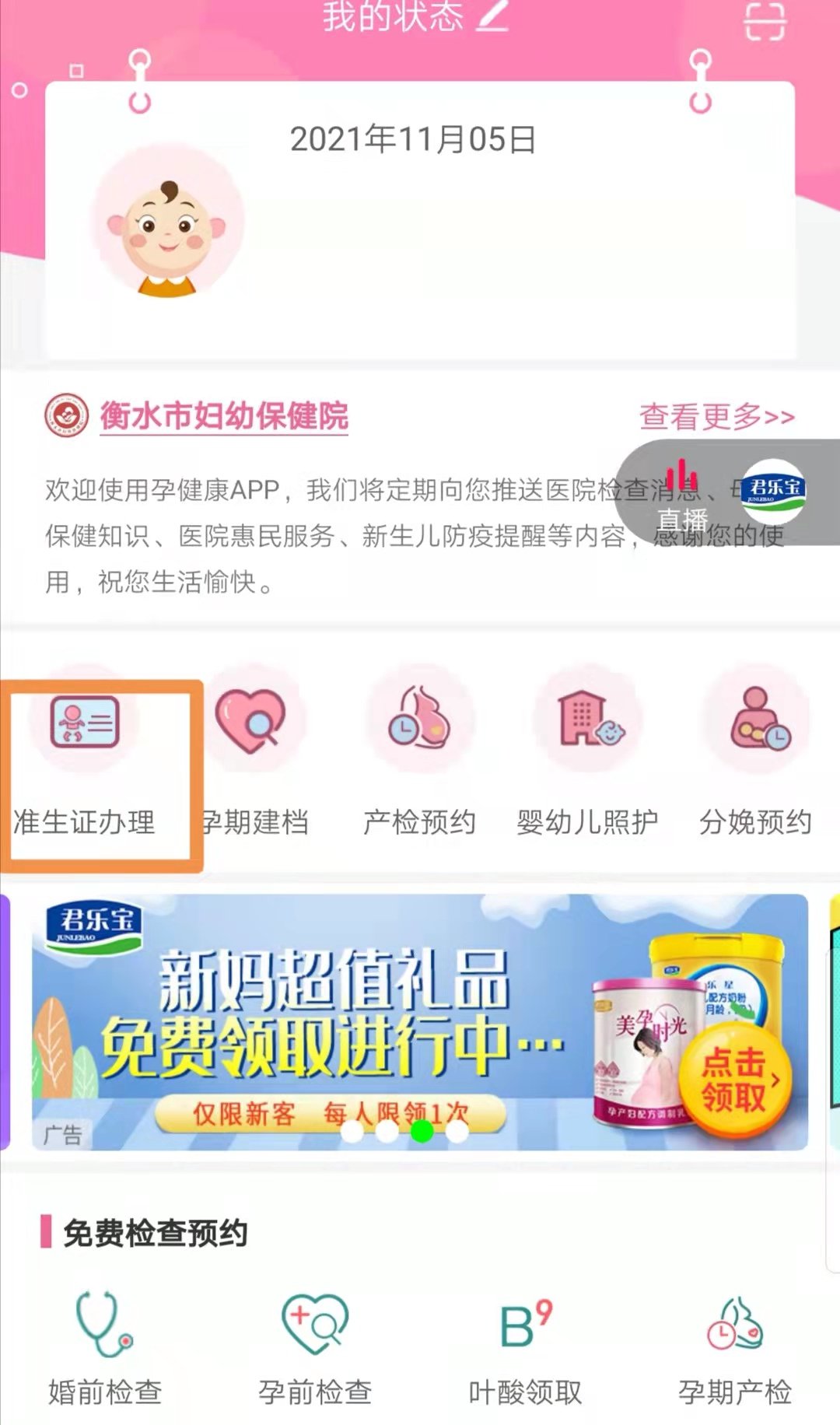
Task: Tap 查看更多>> to see more
Action: [716, 417]
